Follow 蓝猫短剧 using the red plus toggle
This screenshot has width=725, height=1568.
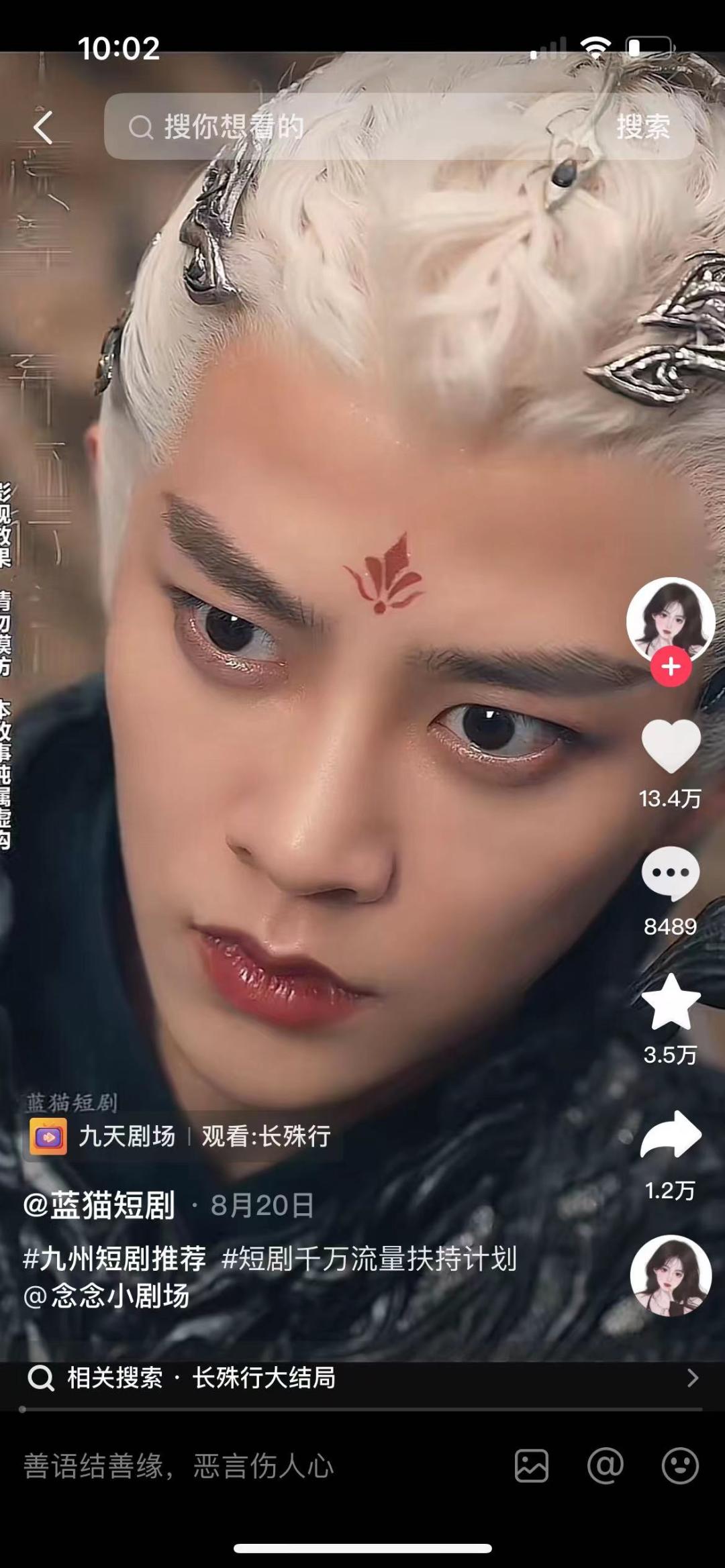669,666
